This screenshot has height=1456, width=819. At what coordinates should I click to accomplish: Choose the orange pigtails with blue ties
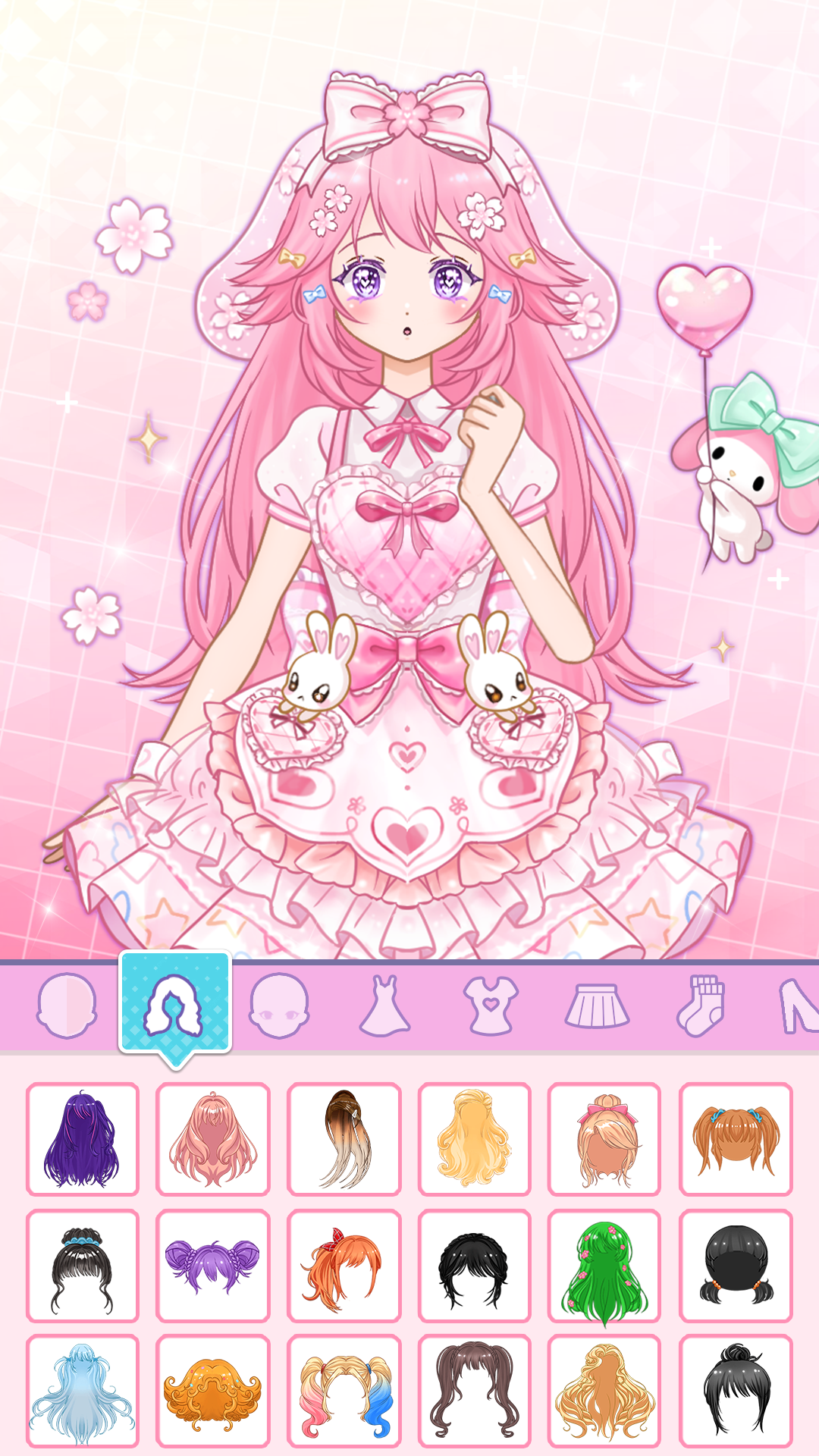735,1139
